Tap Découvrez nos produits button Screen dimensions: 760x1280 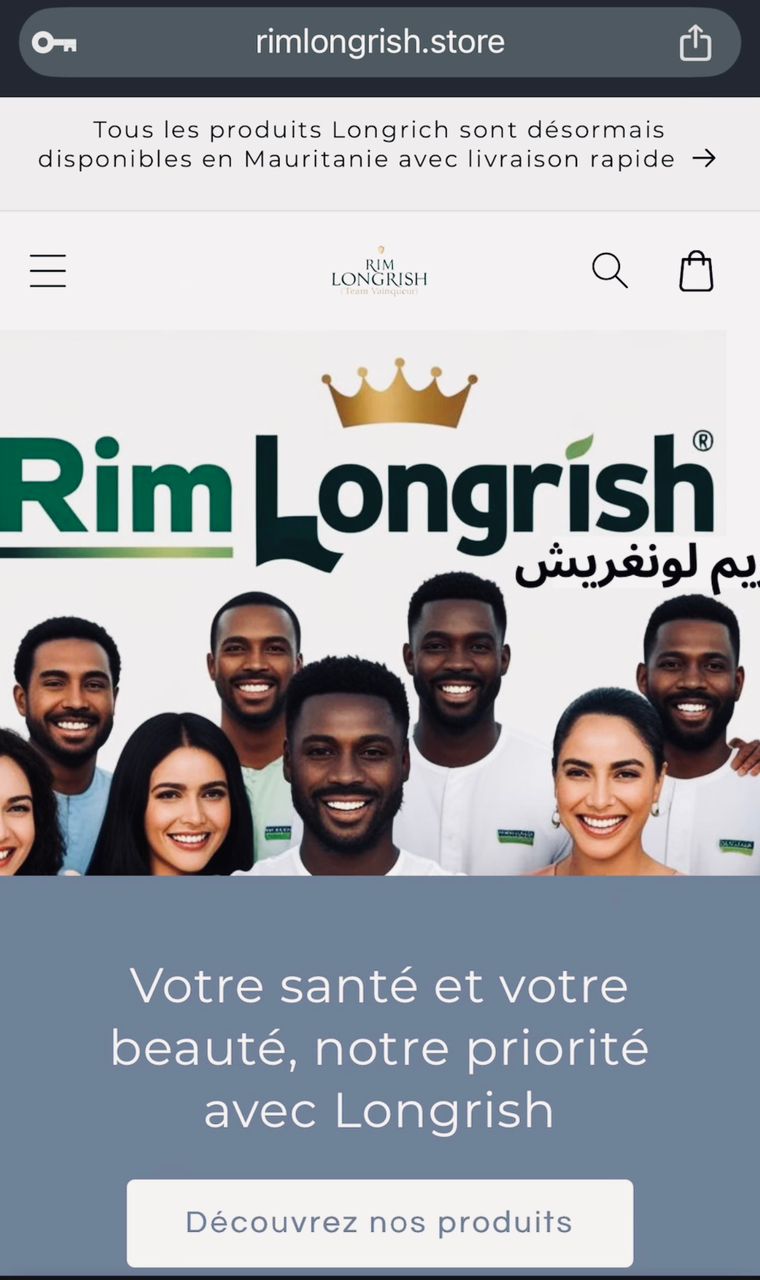(x=379, y=1222)
